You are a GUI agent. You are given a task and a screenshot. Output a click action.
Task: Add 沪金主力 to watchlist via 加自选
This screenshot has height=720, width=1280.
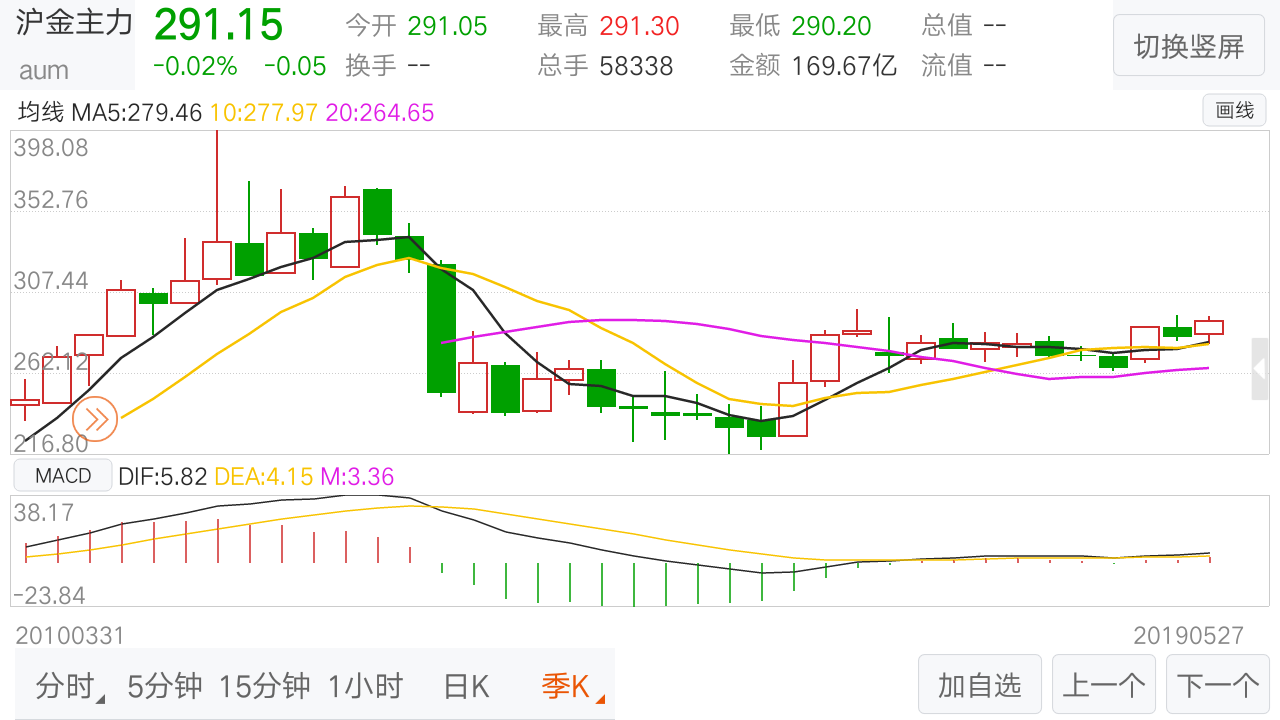[980, 685]
